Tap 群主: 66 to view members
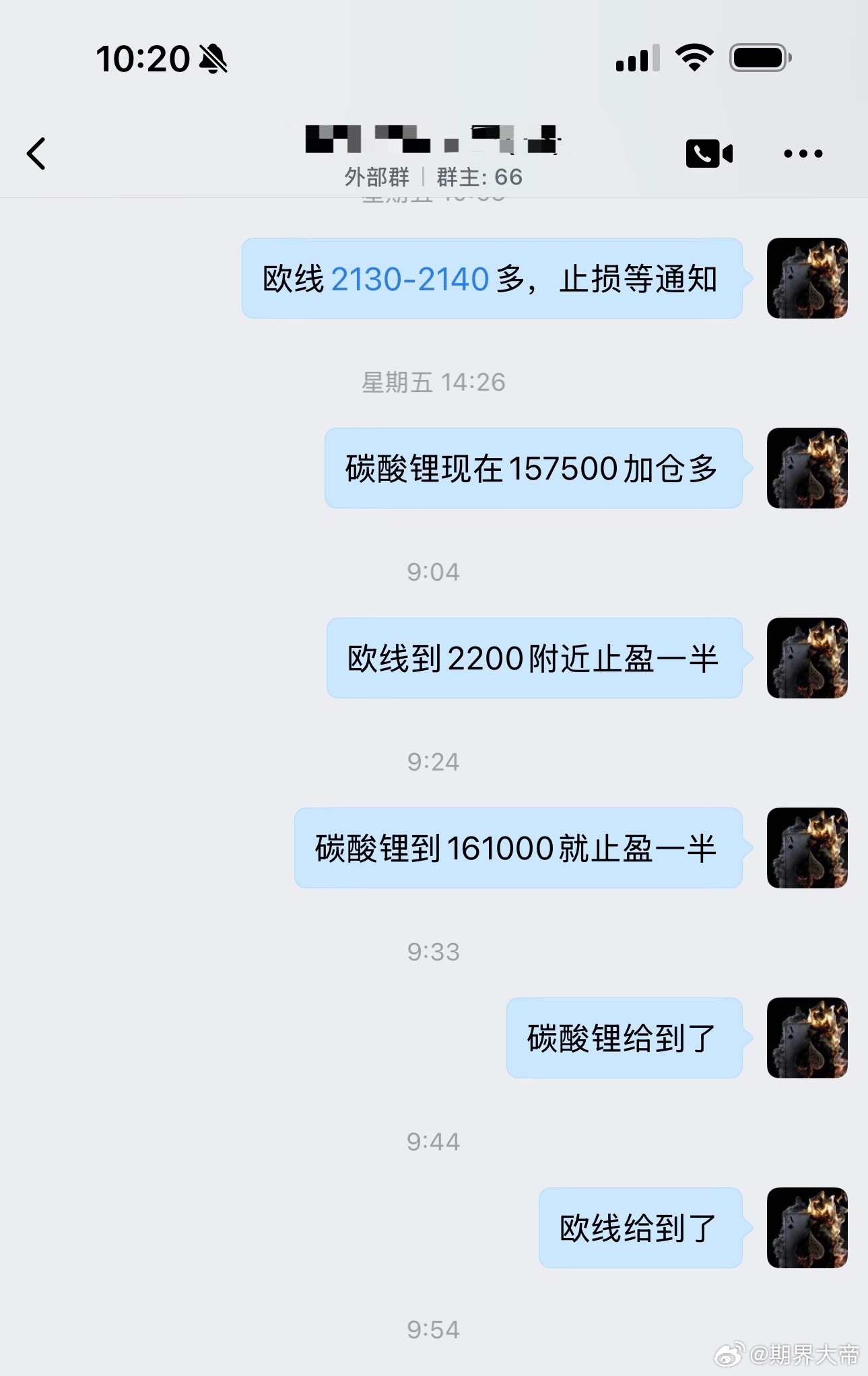Viewport: 868px width, 1376px height. pos(479,177)
